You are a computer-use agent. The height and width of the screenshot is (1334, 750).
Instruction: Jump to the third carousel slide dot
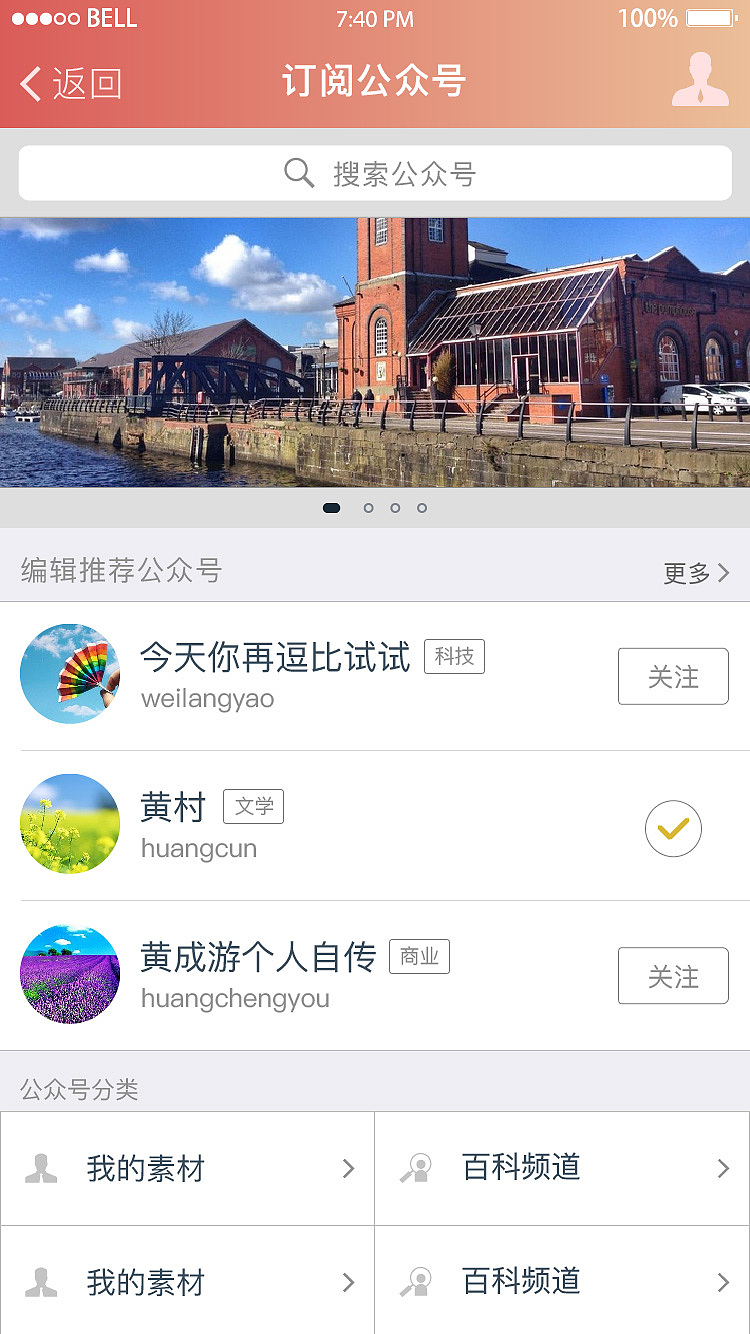pyautogui.click(x=395, y=508)
